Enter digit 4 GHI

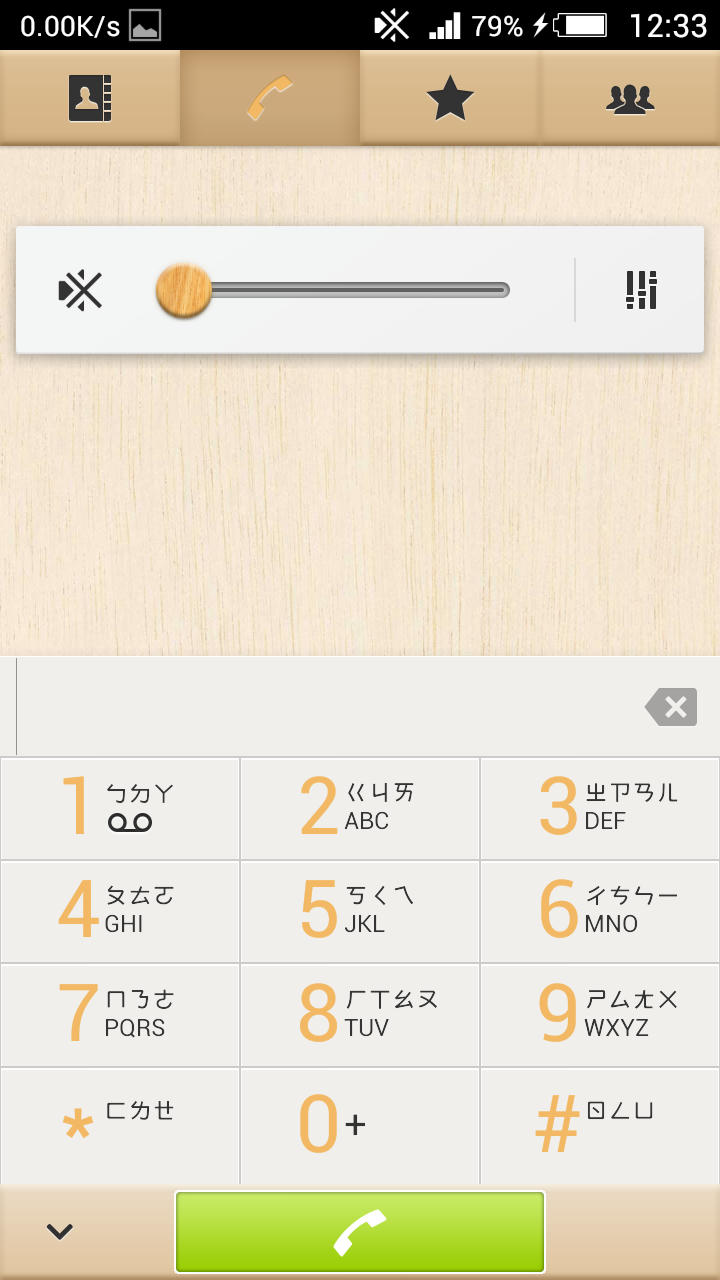(120, 912)
